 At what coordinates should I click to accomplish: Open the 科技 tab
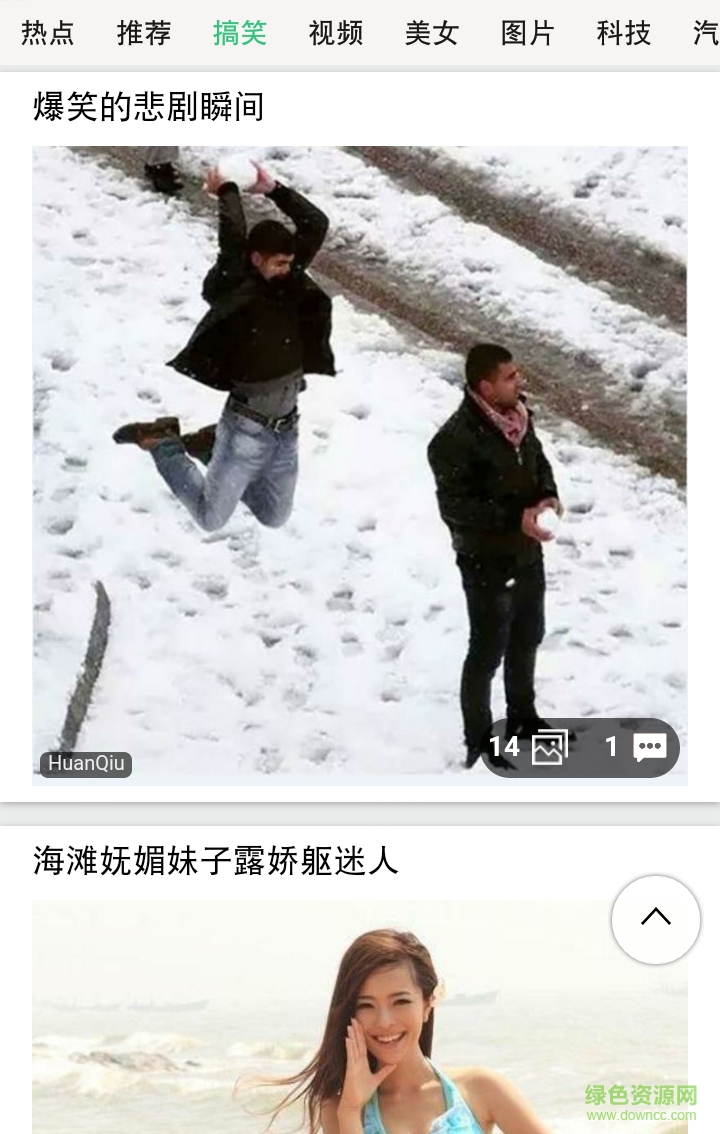pos(624,33)
